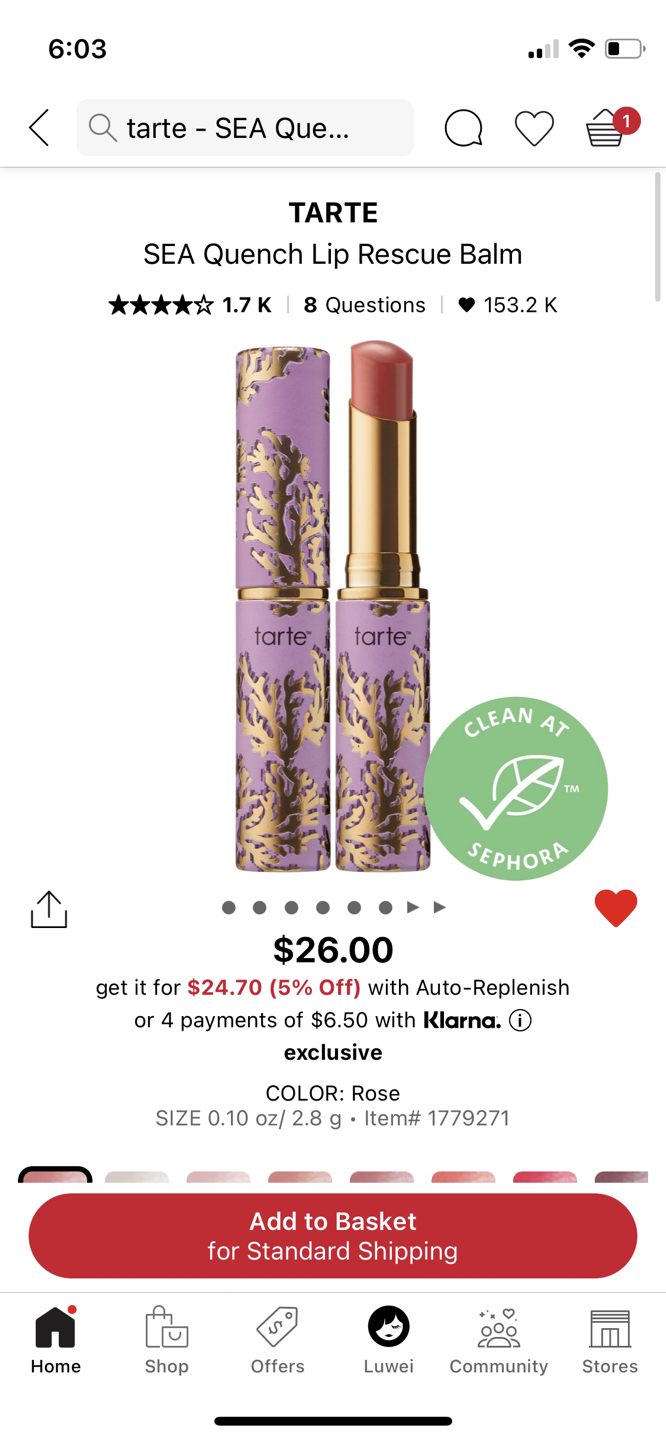Open the Luwei profile tab
The width and height of the screenshot is (666, 1440).
point(388,1341)
